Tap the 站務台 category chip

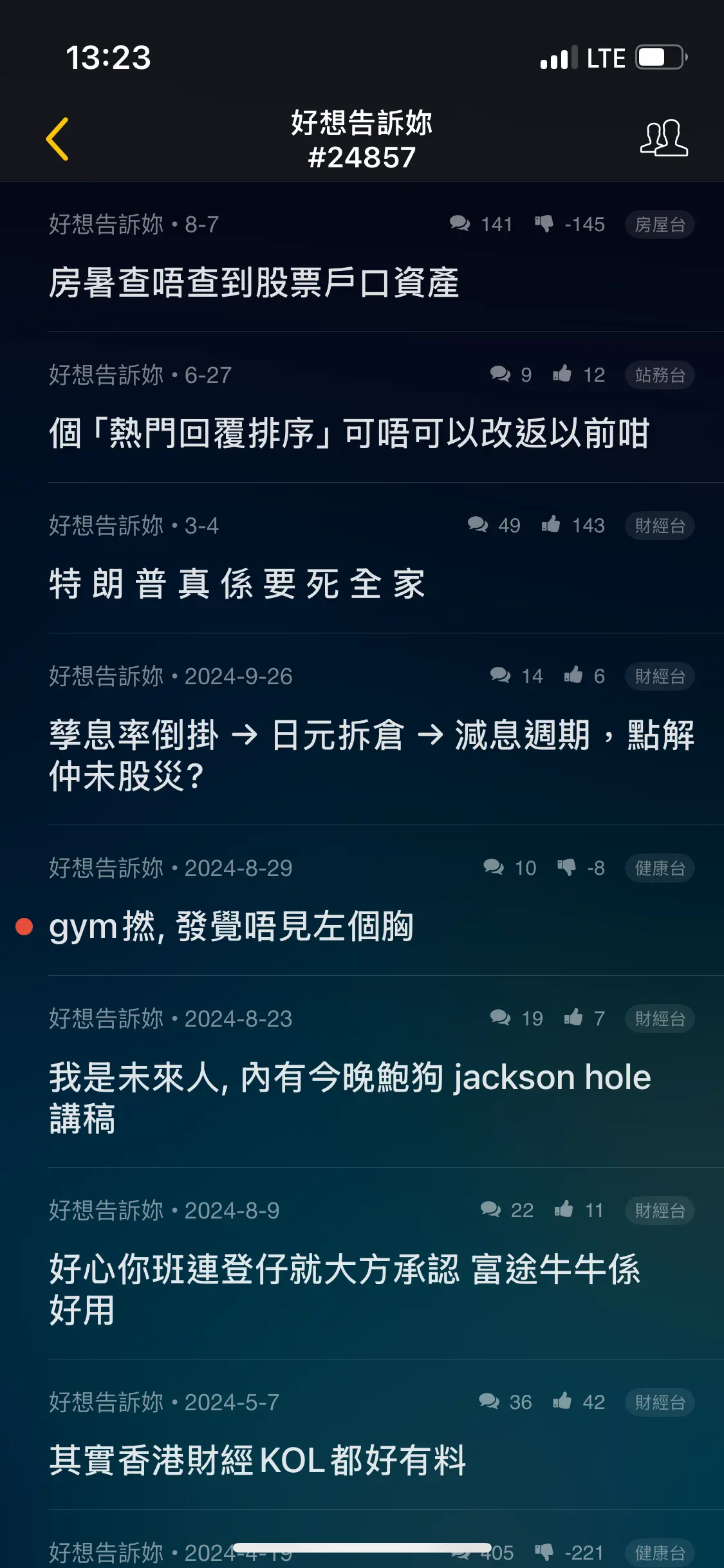(x=660, y=375)
